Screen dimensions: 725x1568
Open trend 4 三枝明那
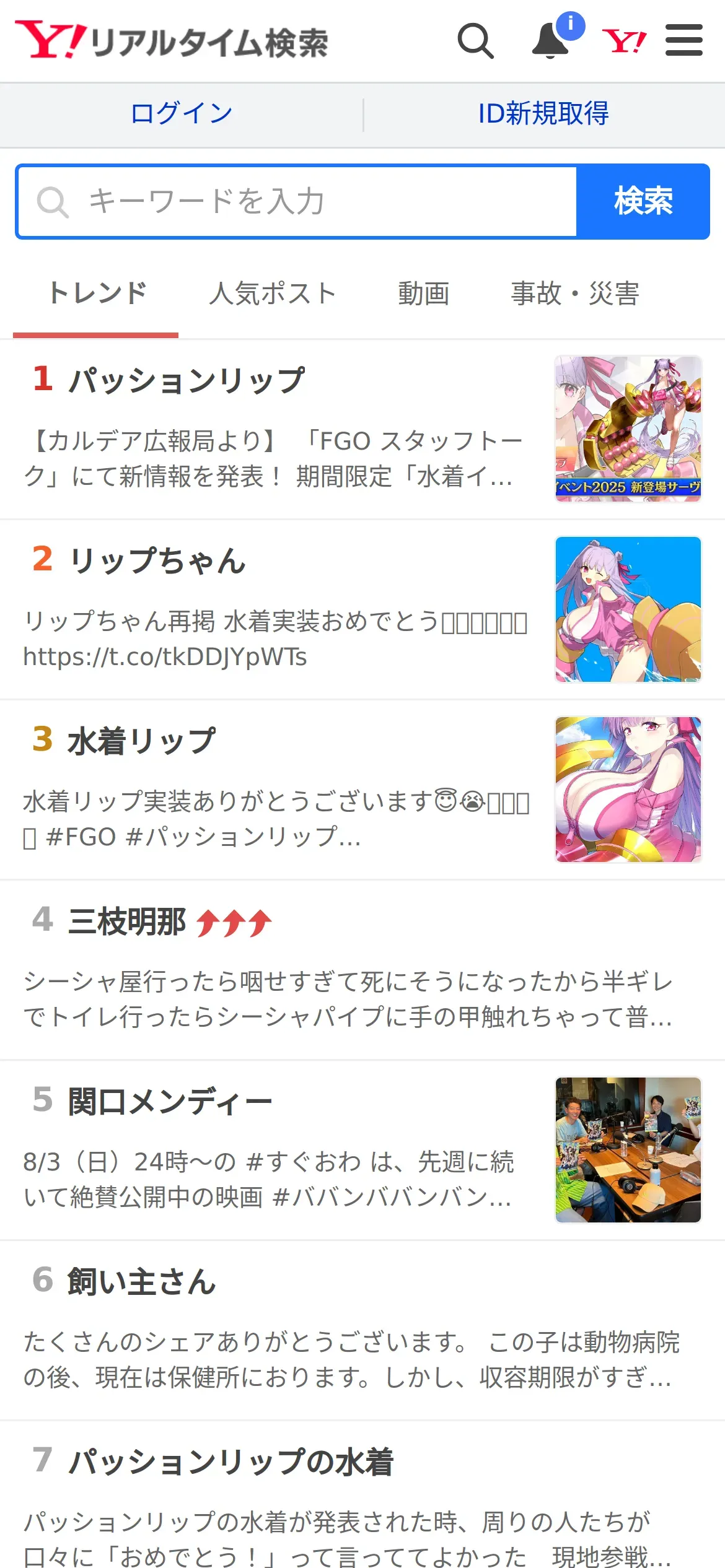[x=128, y=922]
